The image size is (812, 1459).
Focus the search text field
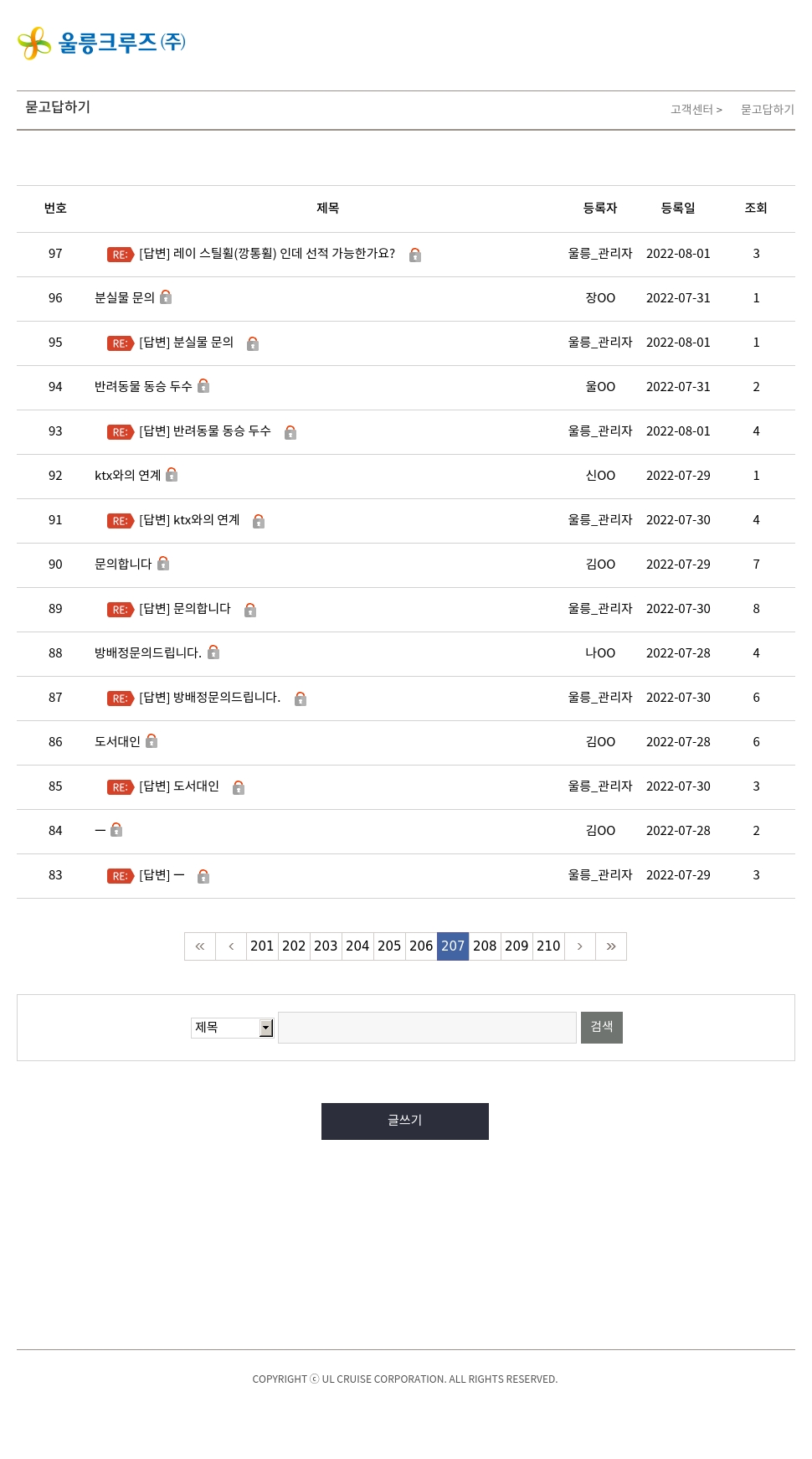click(427, 1028)
